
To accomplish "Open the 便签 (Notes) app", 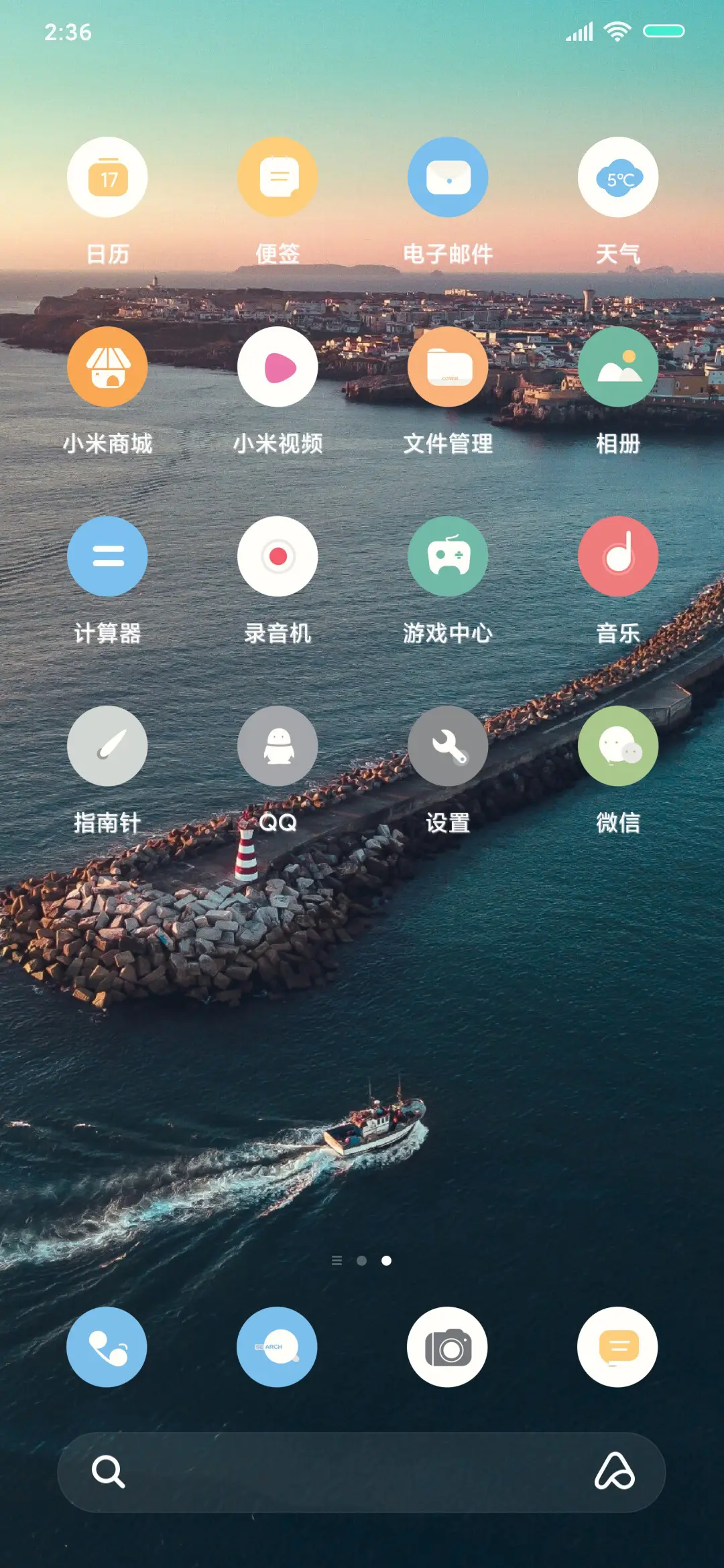I will tap(278, 176).
